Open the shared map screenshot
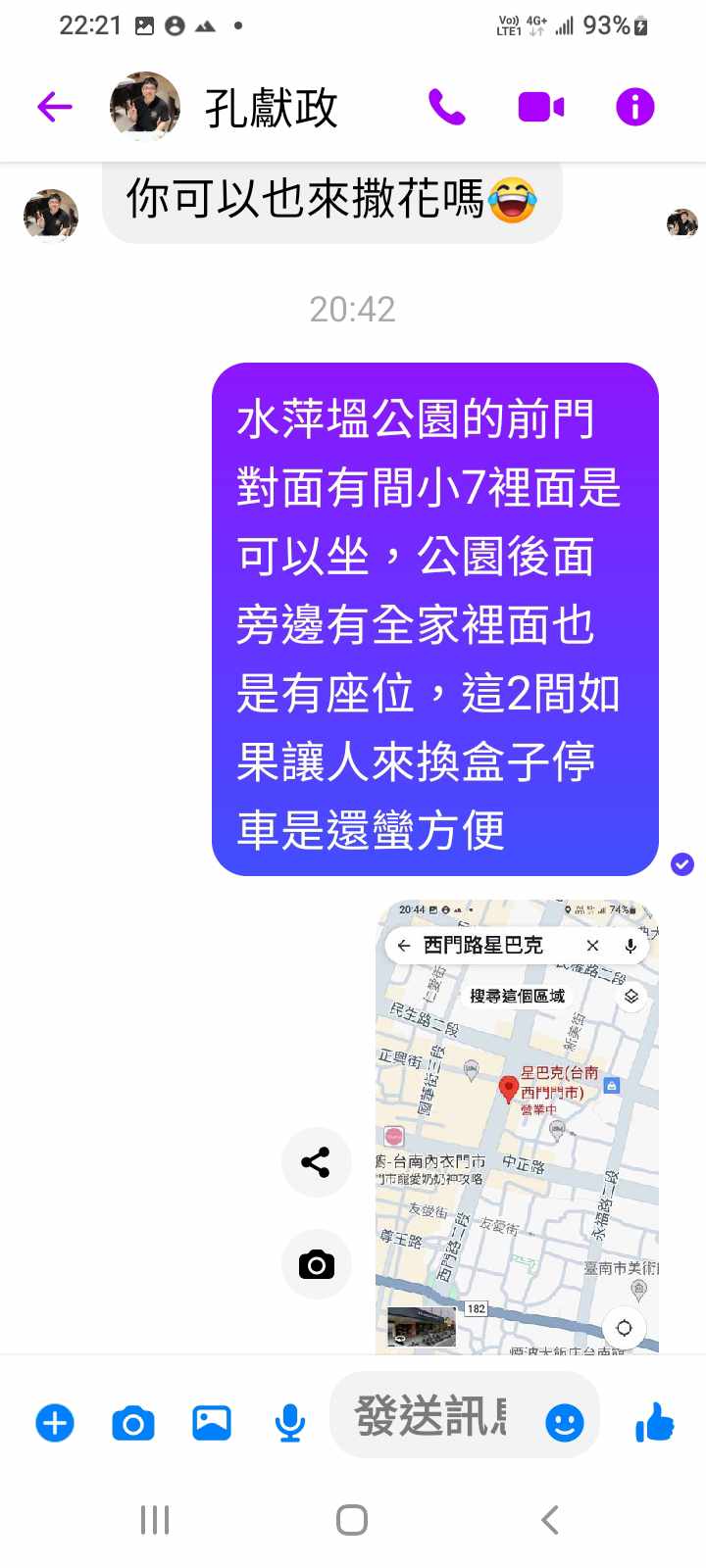706x1568 pixels. [517, 1127]
